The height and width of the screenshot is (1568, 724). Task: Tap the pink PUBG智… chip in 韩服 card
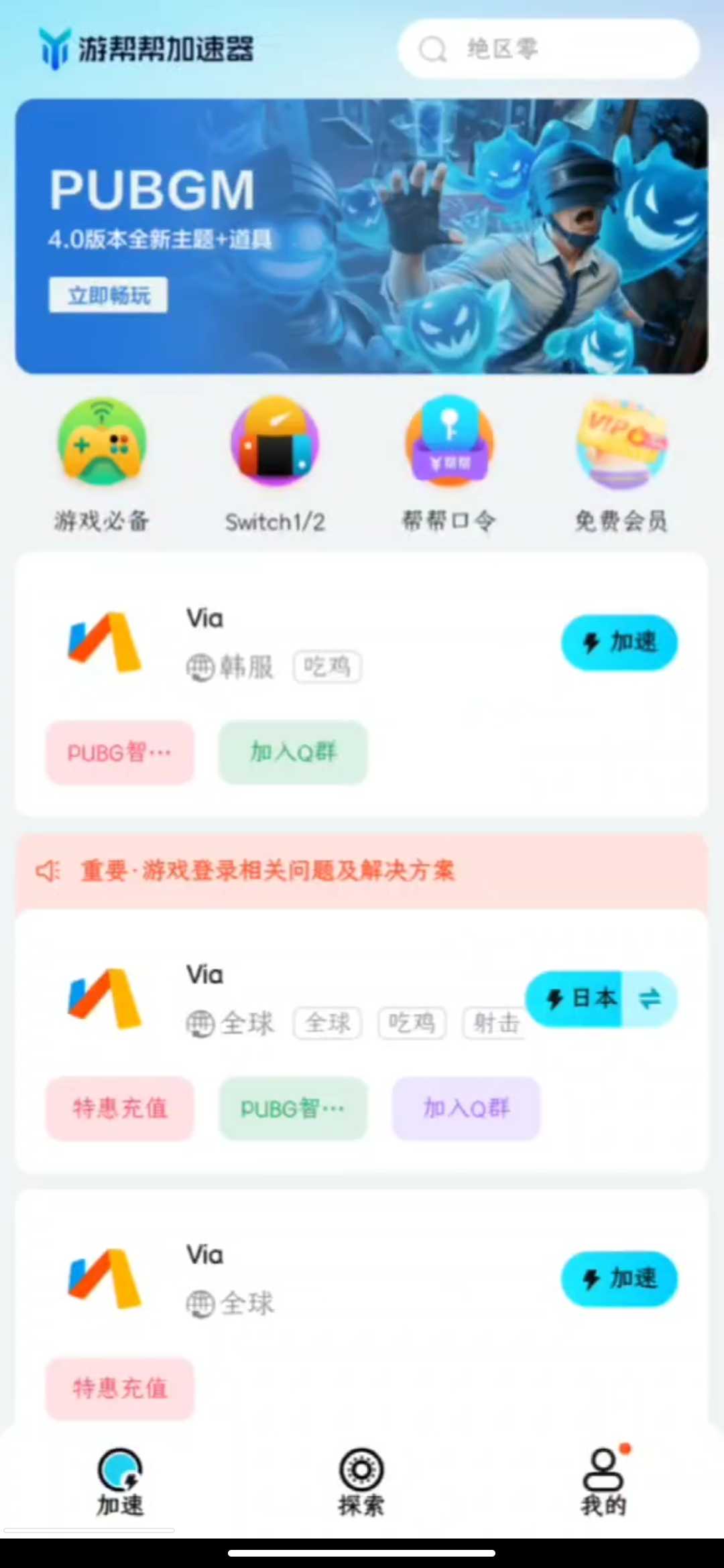(120, 753)
